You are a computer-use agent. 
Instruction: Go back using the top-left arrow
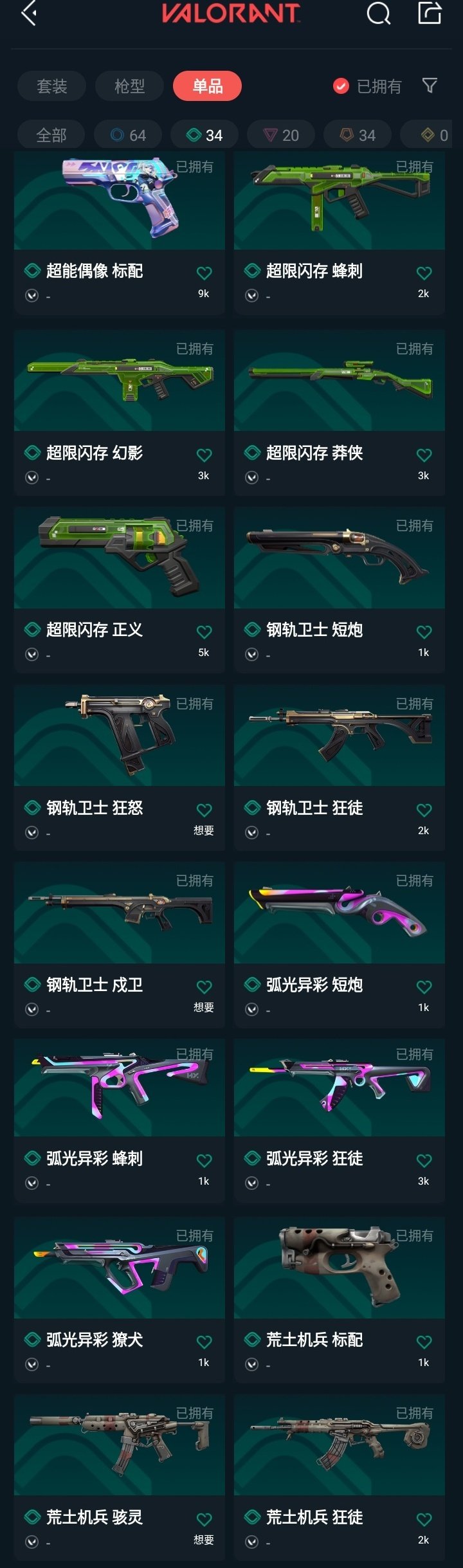[28, 14]
